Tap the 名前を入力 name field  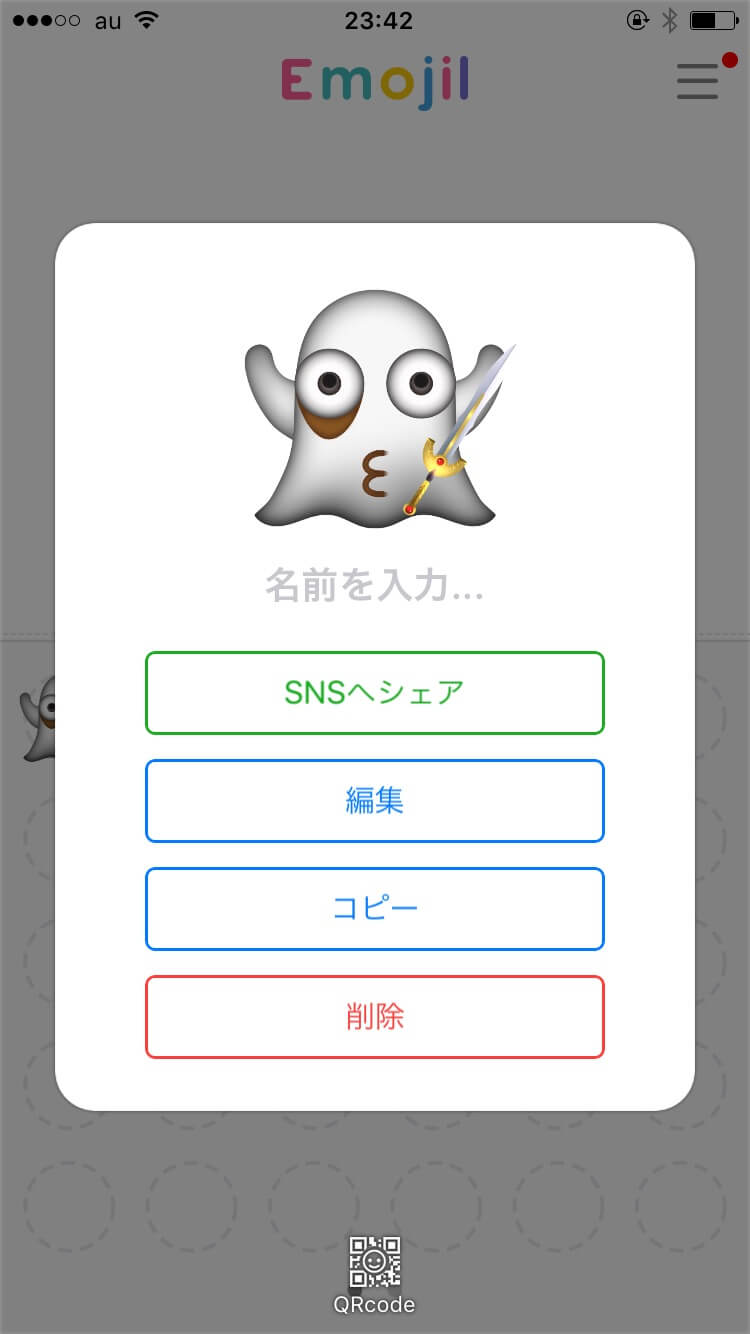tap(374, 585)
